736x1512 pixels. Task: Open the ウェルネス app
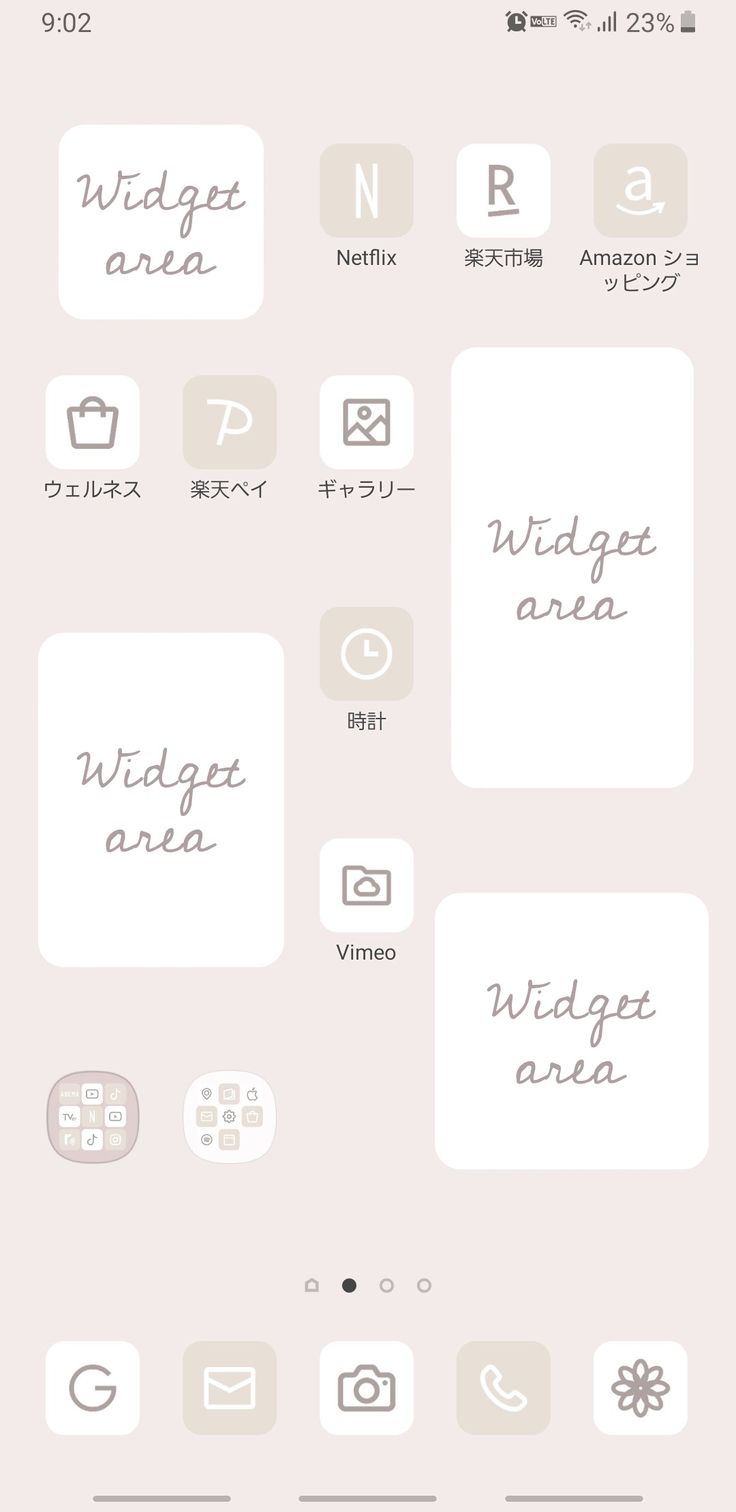[x=92, y=422]
